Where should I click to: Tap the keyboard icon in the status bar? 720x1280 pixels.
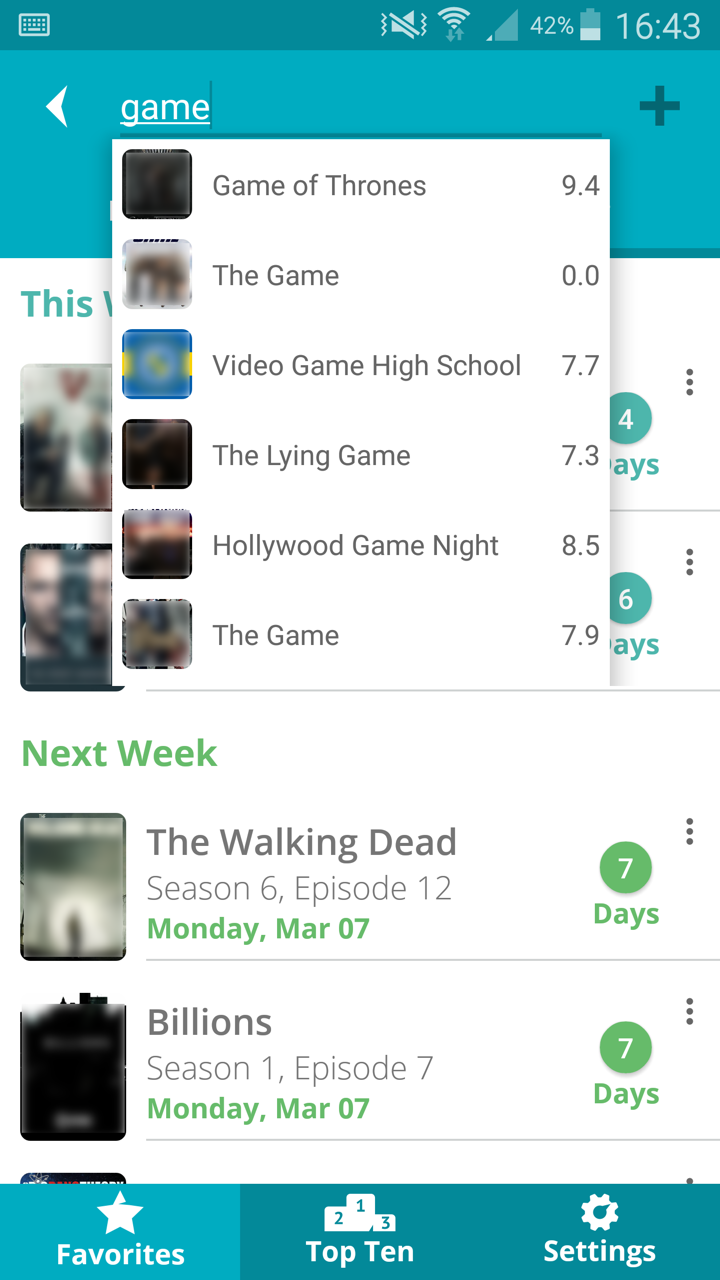pyautogui.click(x=34, y=23)
